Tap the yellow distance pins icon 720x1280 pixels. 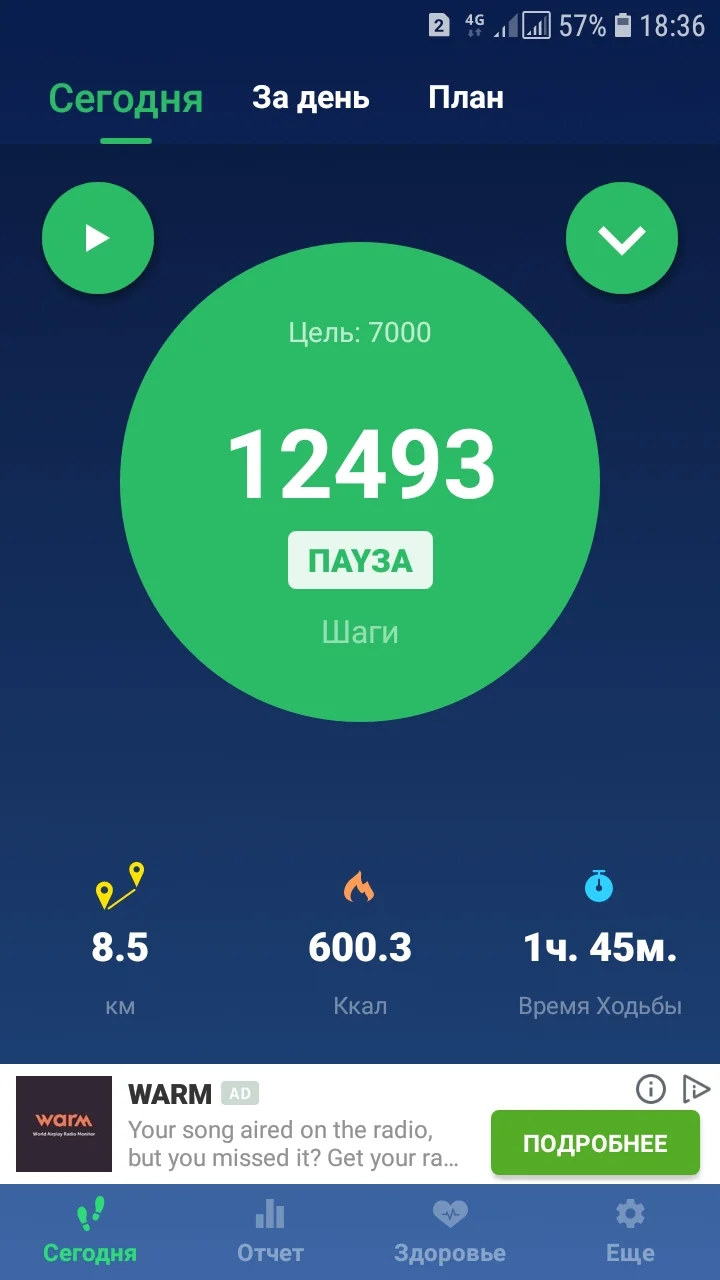(x=120, y=887)
